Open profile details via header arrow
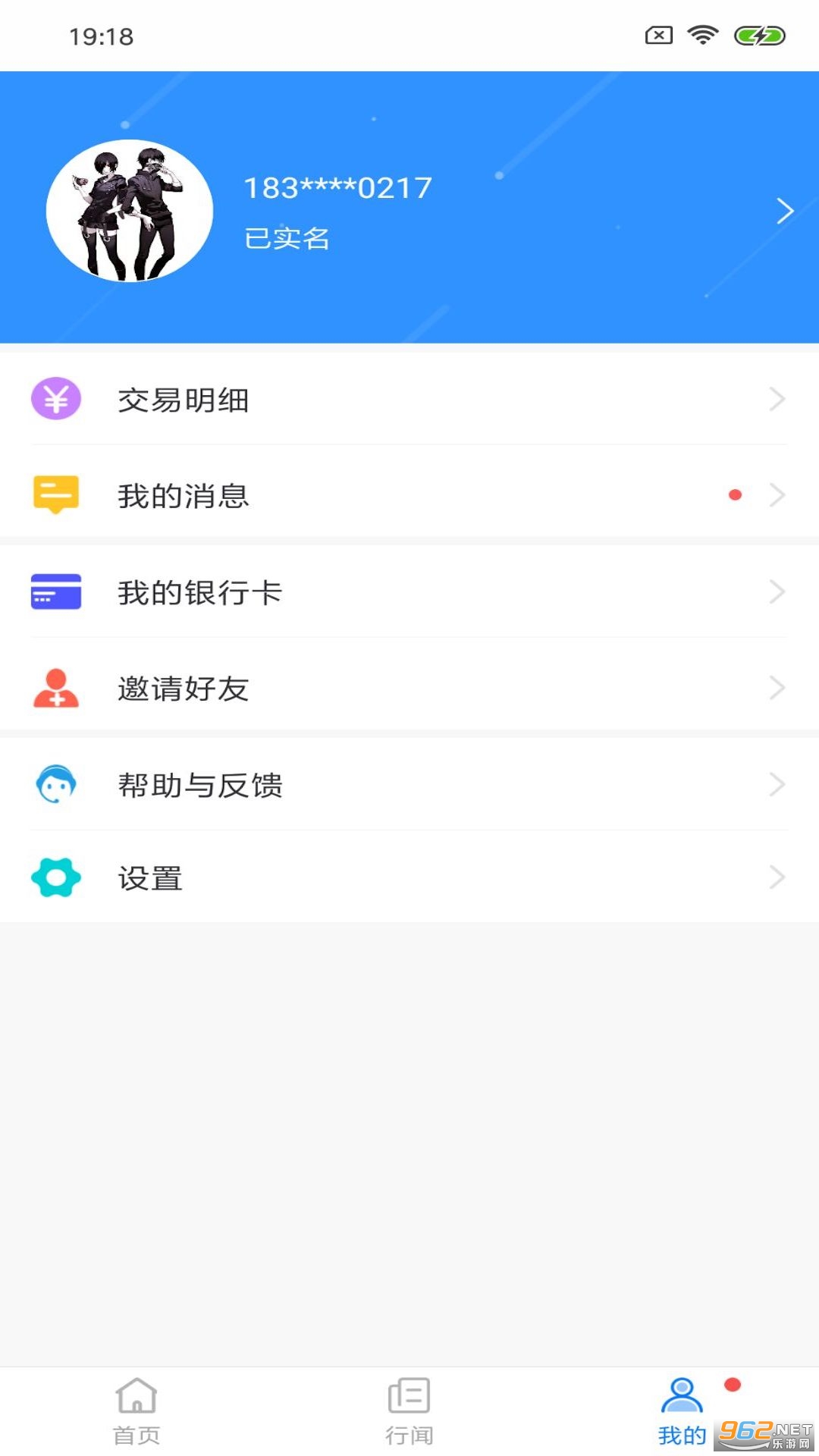Viewport: 819px width, 1456px height. tap(784, 211)
